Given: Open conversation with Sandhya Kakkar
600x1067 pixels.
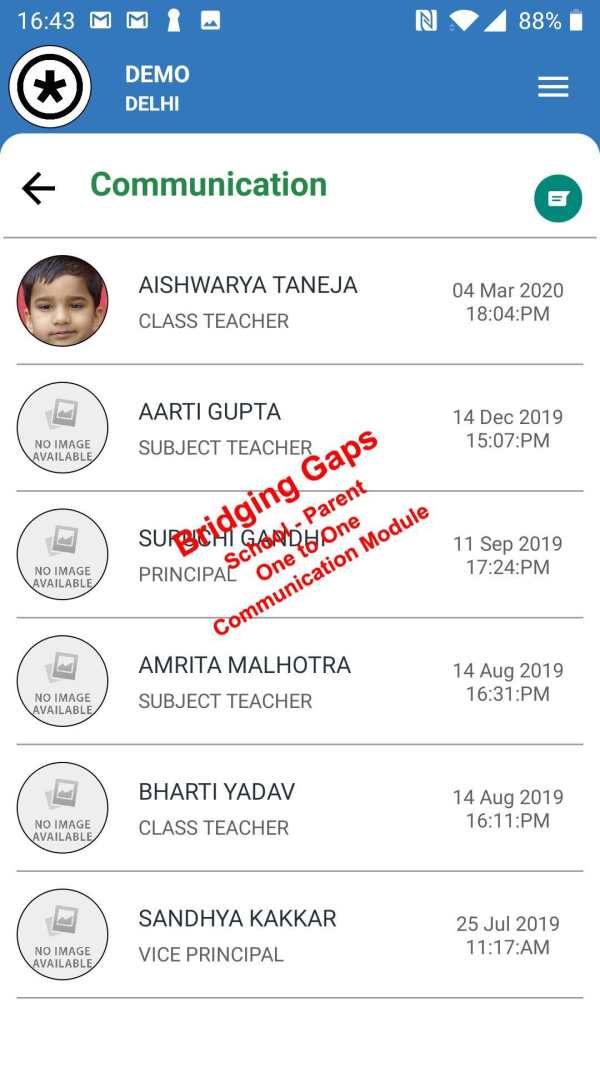Looking at the screenshot, I should (x=300, y=934).
